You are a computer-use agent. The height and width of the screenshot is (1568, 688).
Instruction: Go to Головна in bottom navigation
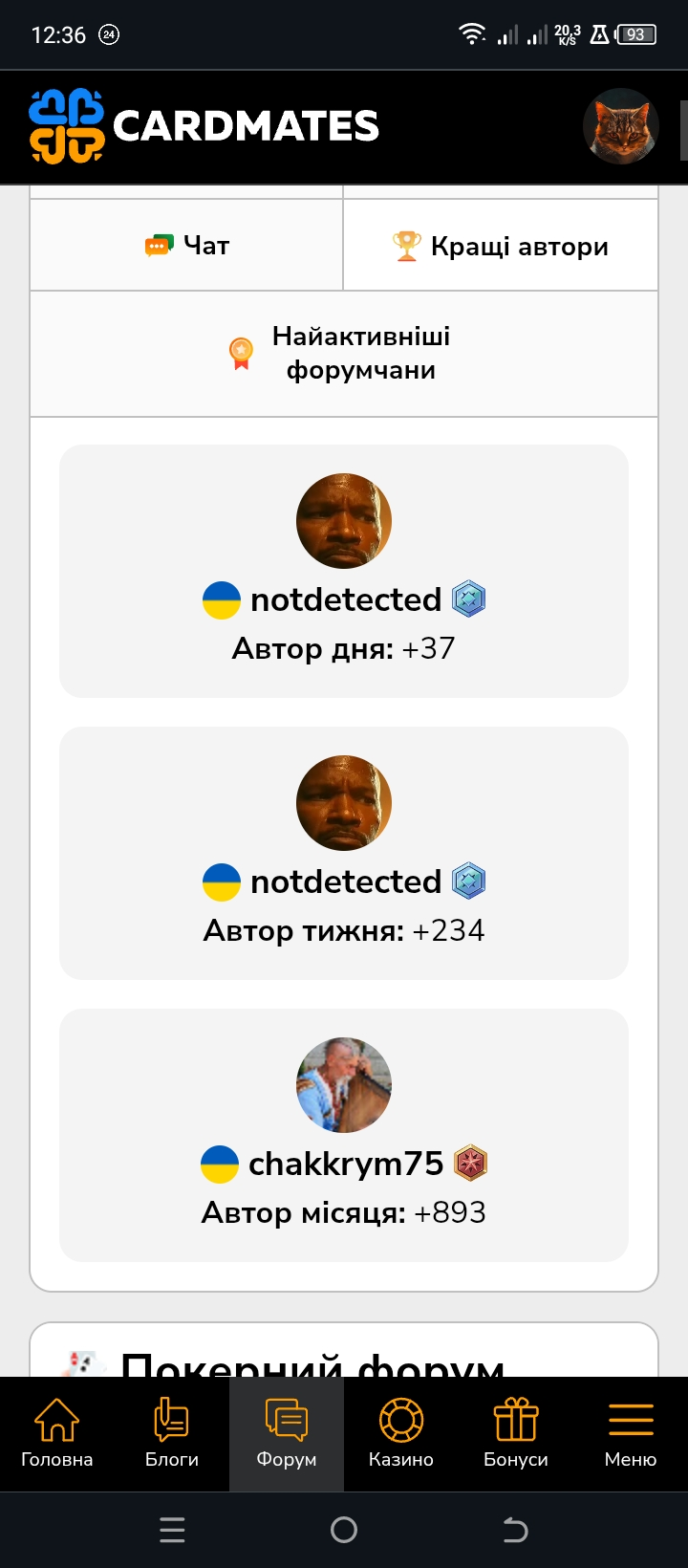coord(57,1433)
